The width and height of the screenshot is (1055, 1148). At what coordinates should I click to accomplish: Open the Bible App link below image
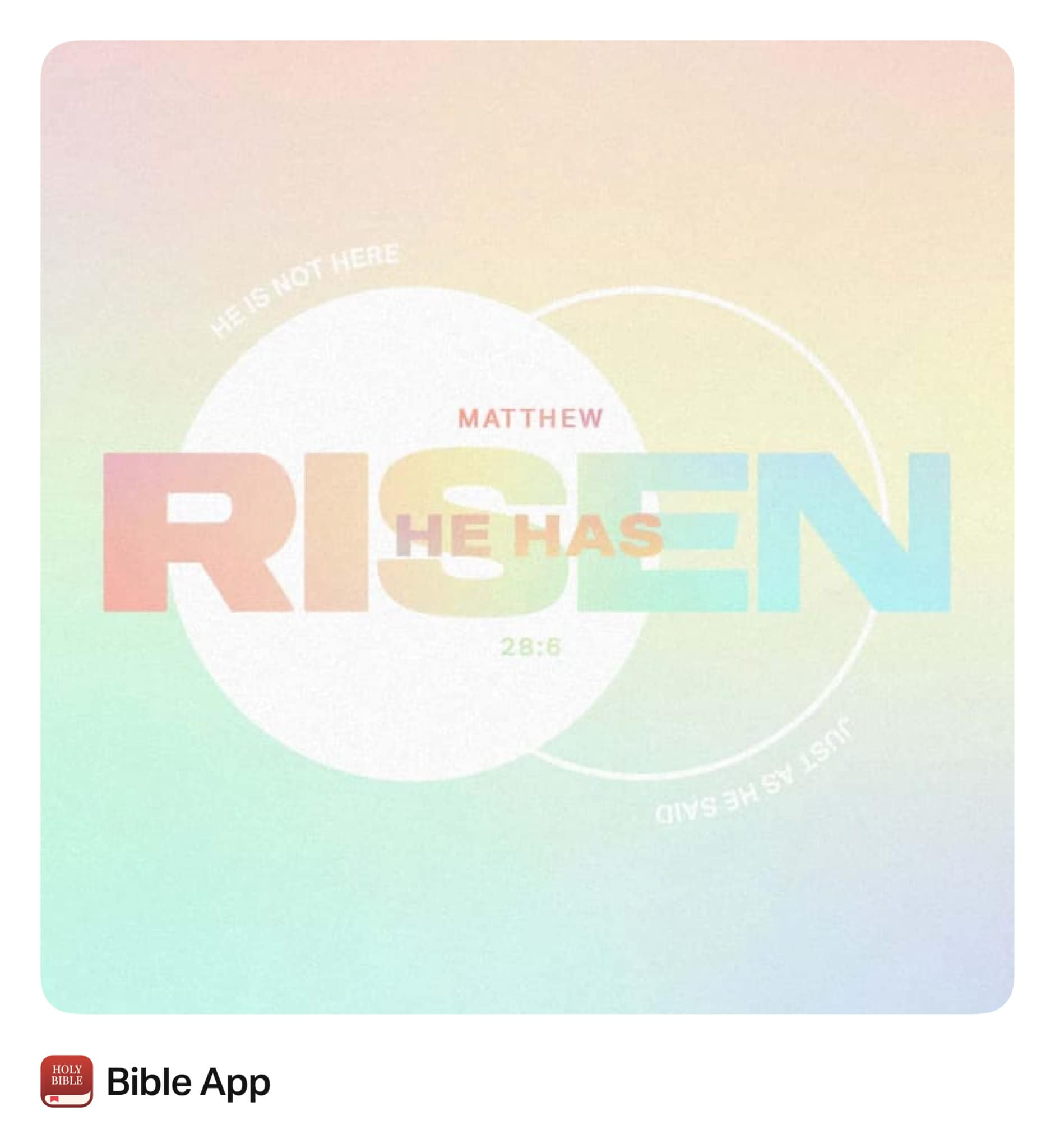coord(188,1082)
